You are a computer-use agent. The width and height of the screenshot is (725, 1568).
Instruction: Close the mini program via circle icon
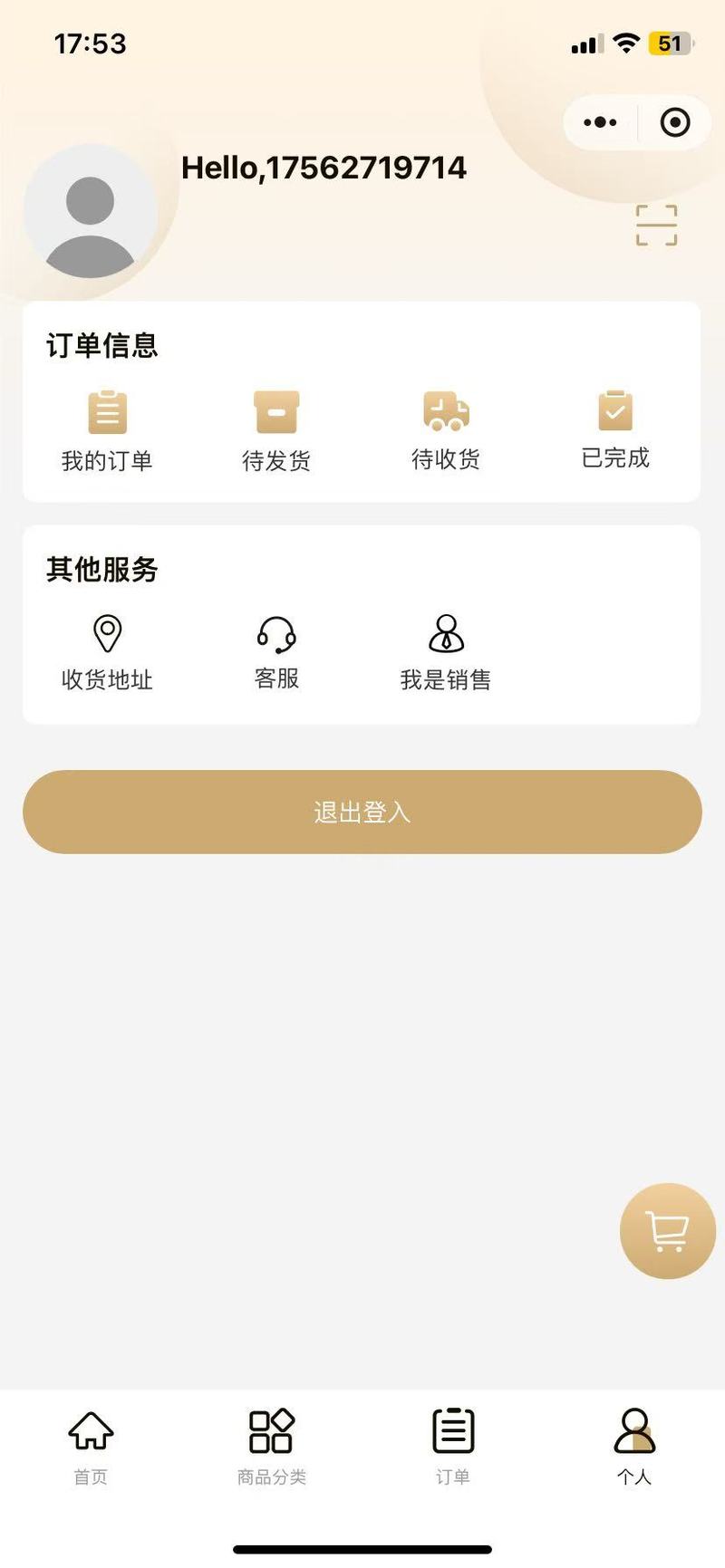[x=675, y=122]
